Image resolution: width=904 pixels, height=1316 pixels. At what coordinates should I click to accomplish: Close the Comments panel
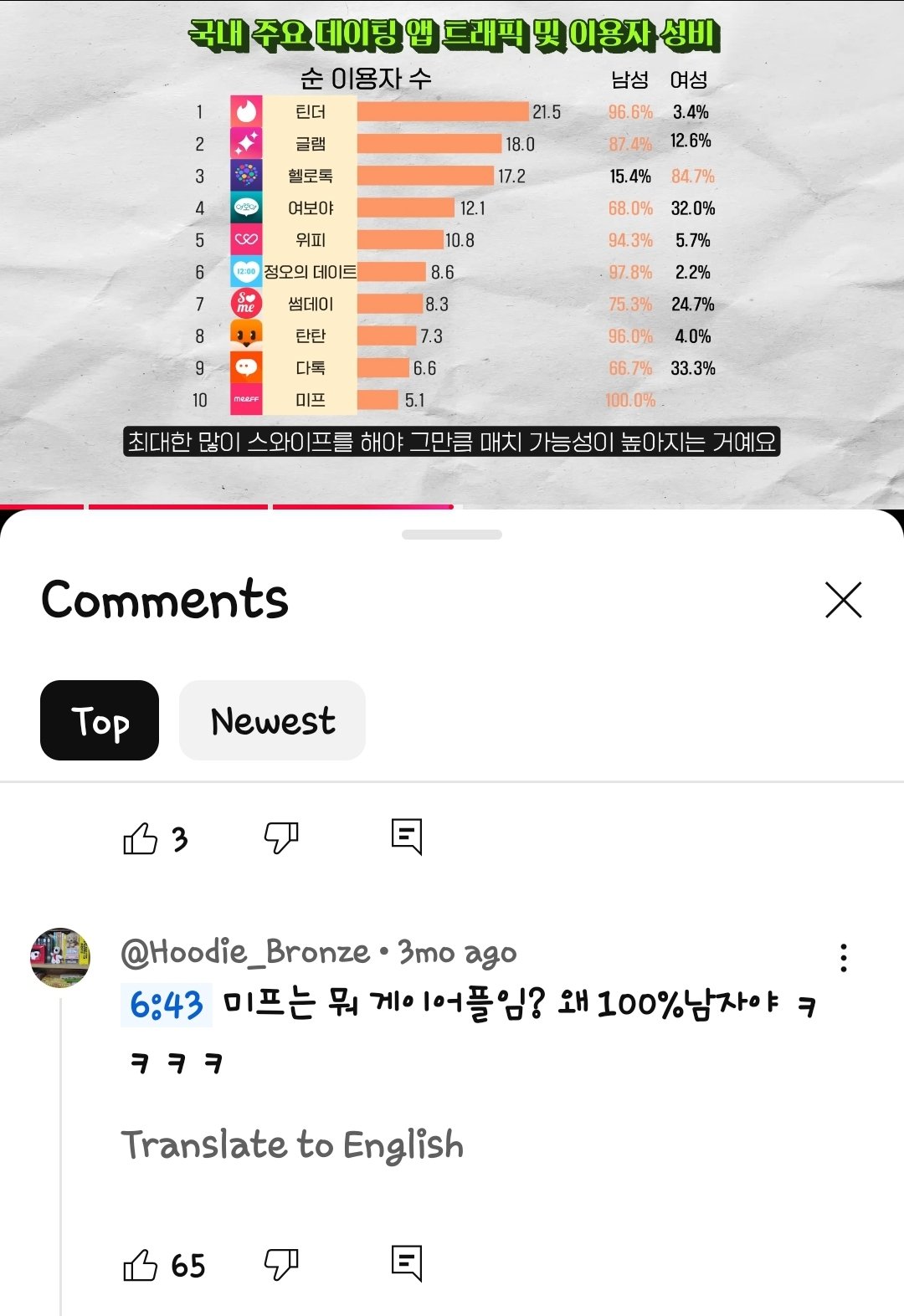843,600
